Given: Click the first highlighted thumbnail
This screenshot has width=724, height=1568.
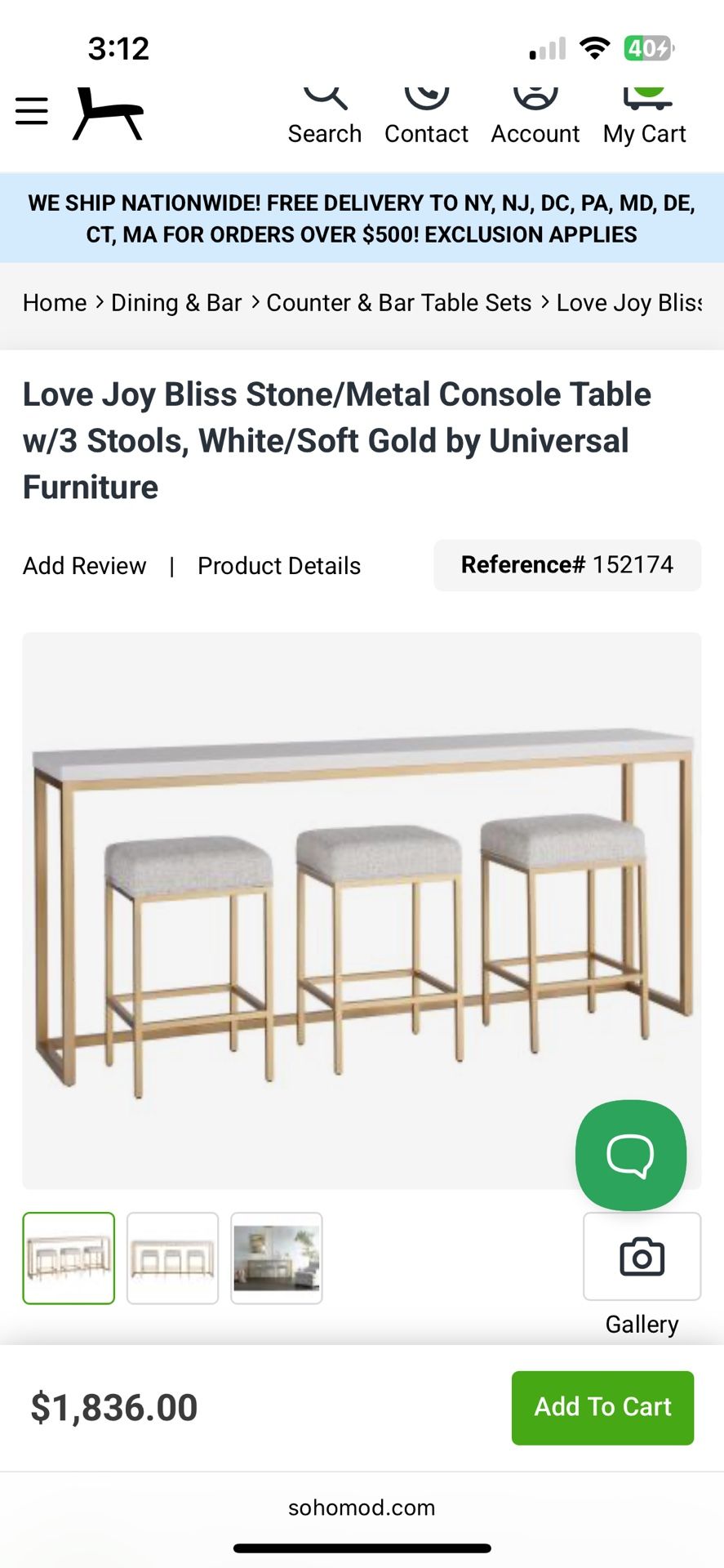Looking at the screenshot, I should [x=69, y=1258].
